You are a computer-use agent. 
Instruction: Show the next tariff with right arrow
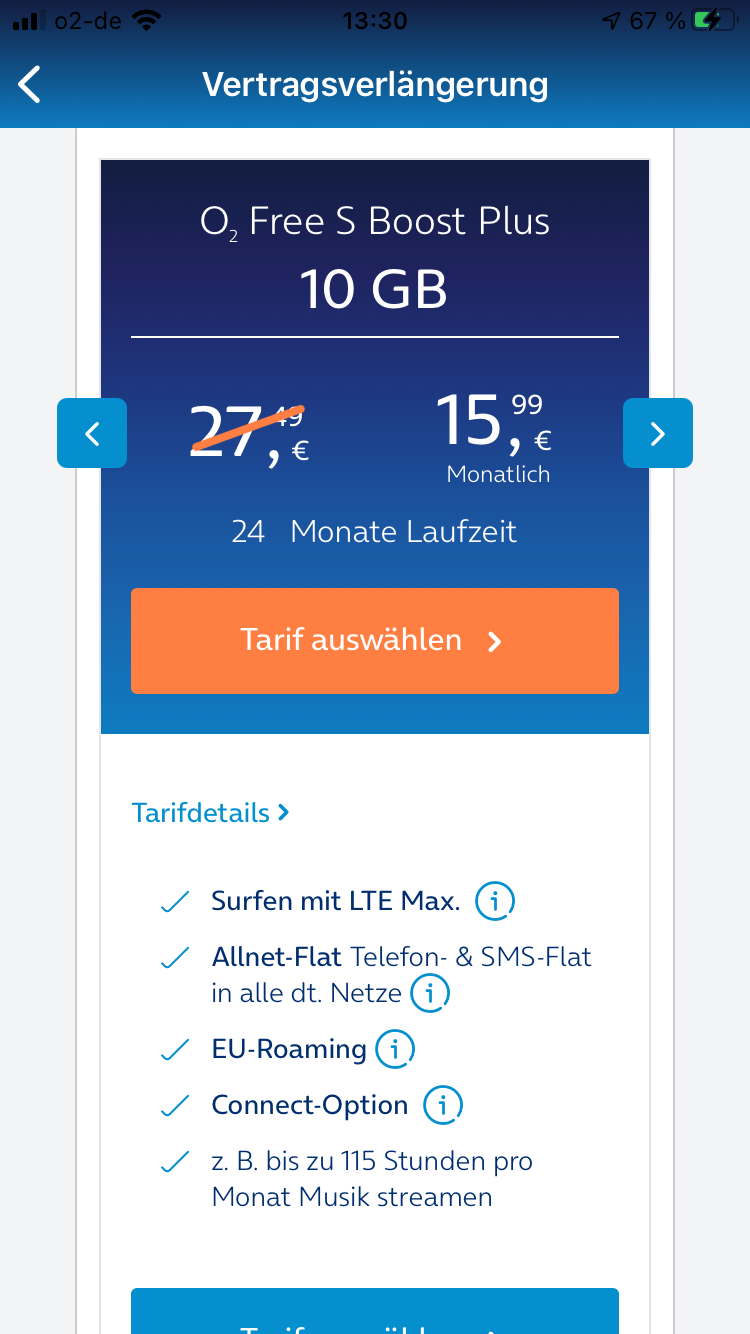[658, 433]
